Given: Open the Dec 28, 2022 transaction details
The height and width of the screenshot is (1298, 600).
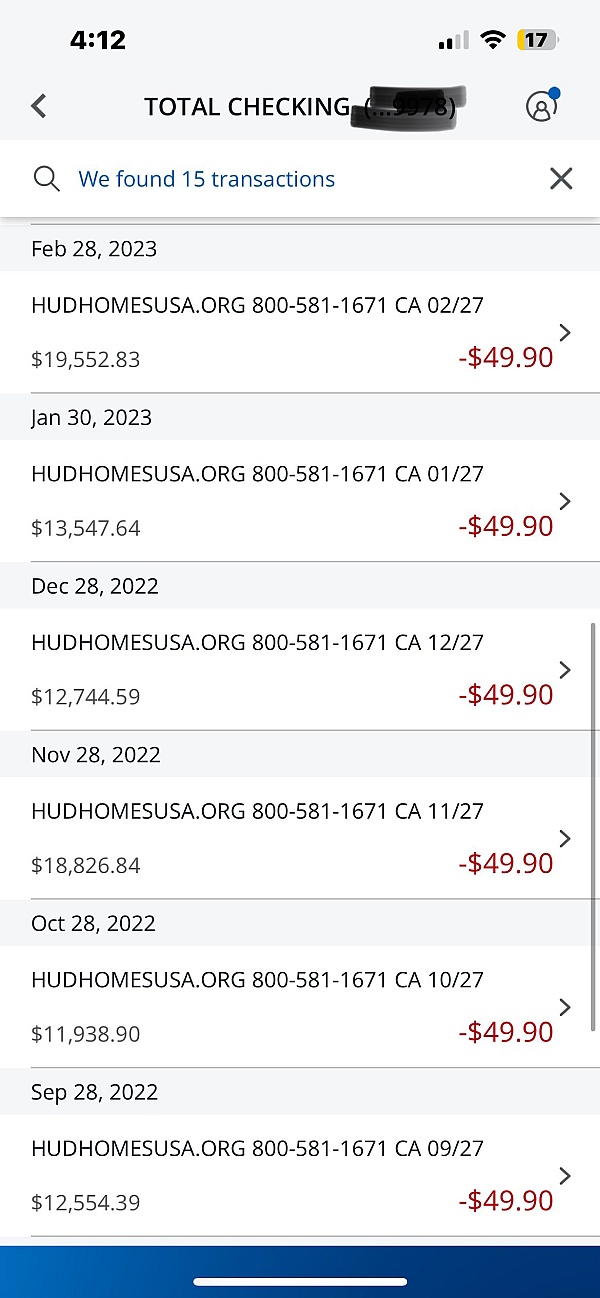Looking at the screenshot, I should (x=300, y=670).
